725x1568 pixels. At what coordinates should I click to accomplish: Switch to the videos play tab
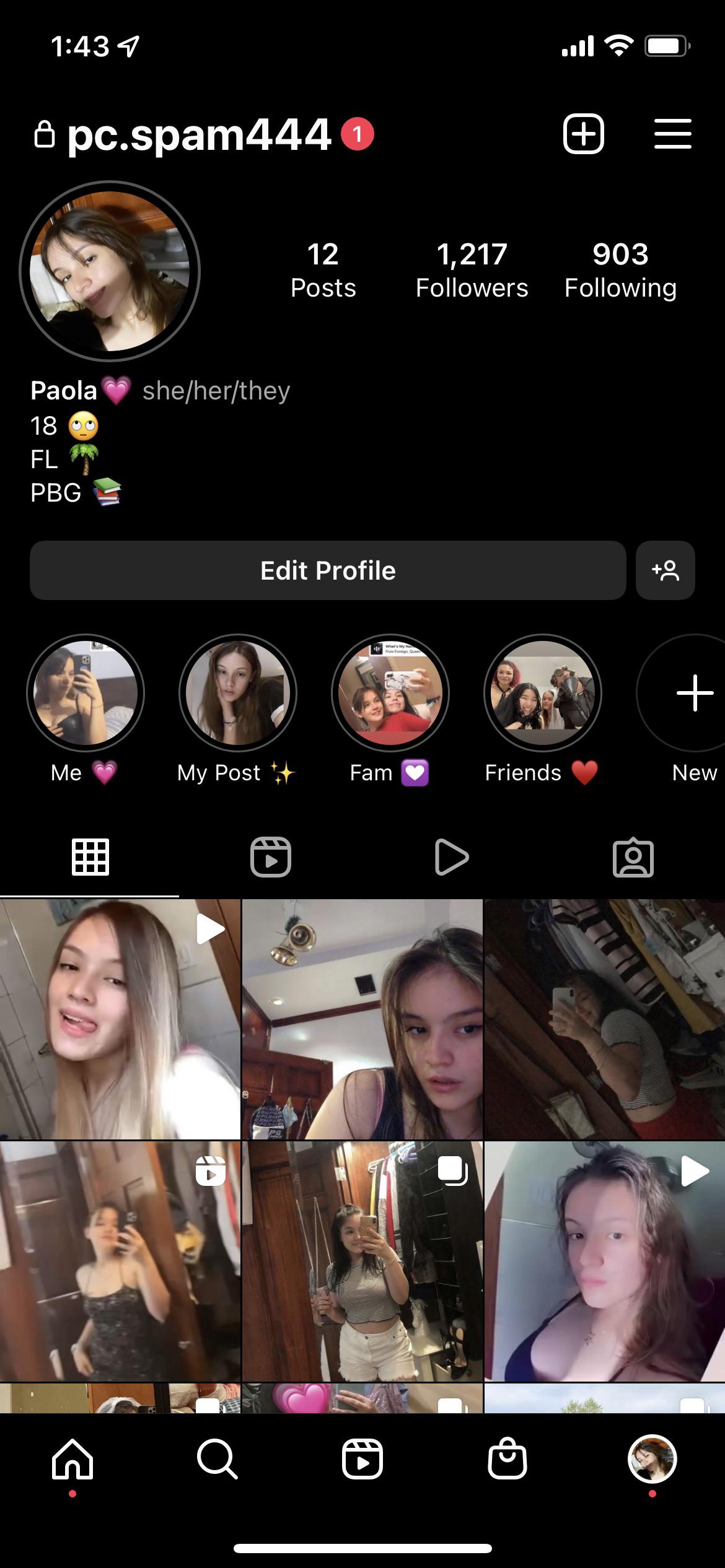(x=452, y=858)
